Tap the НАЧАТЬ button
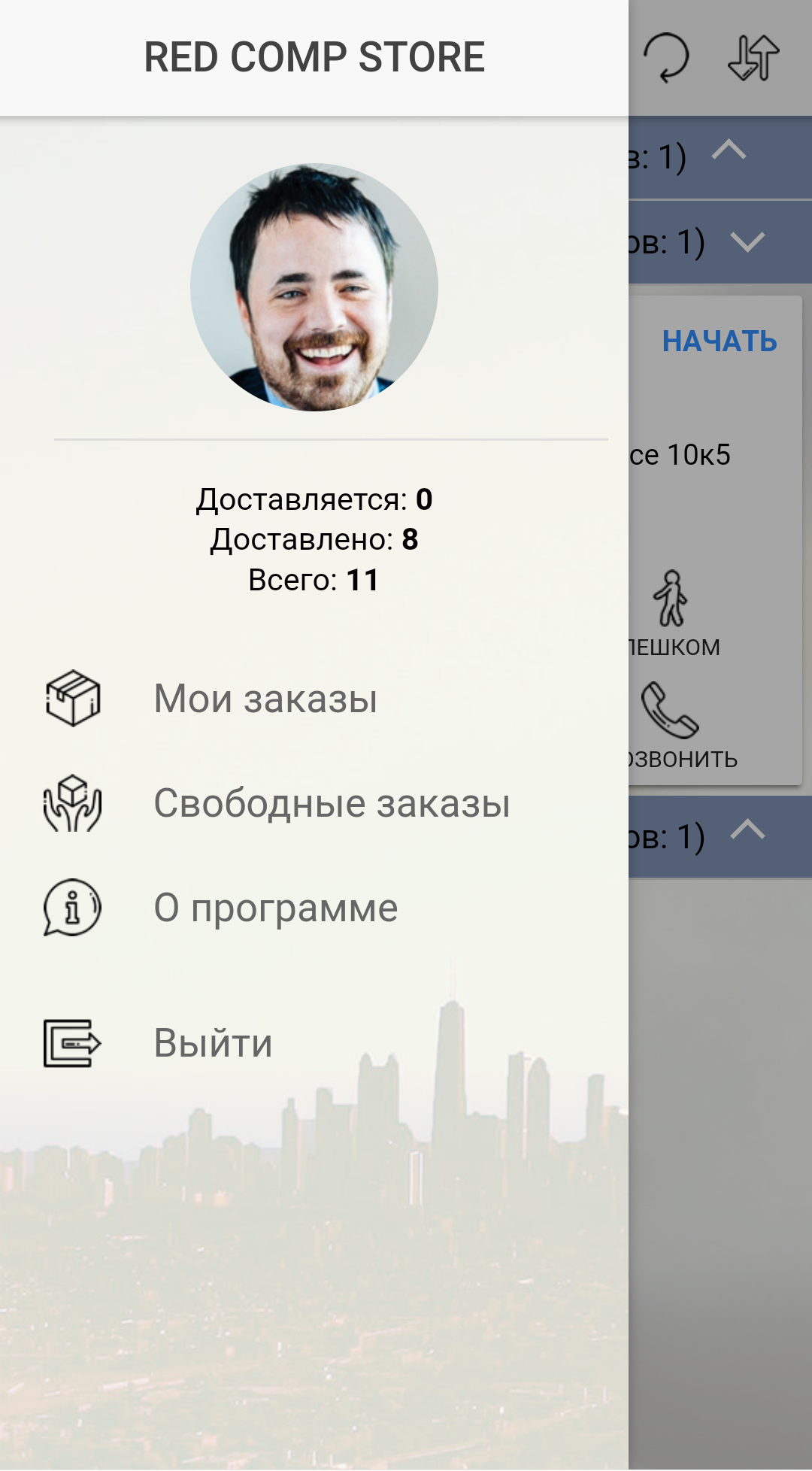The height and width of the screenshot is (1471, 812). coord(719,341)
